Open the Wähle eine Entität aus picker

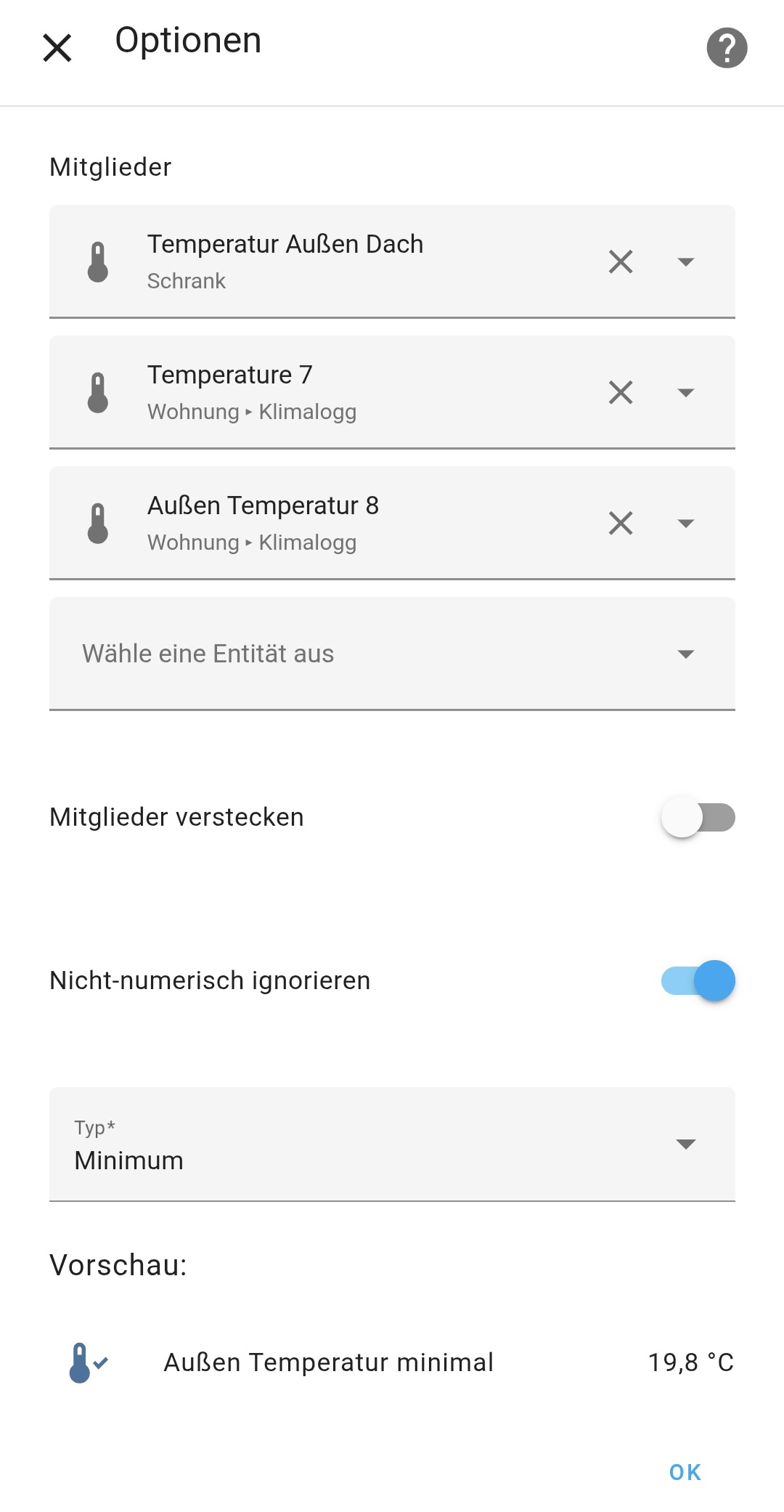pos(392,654)
